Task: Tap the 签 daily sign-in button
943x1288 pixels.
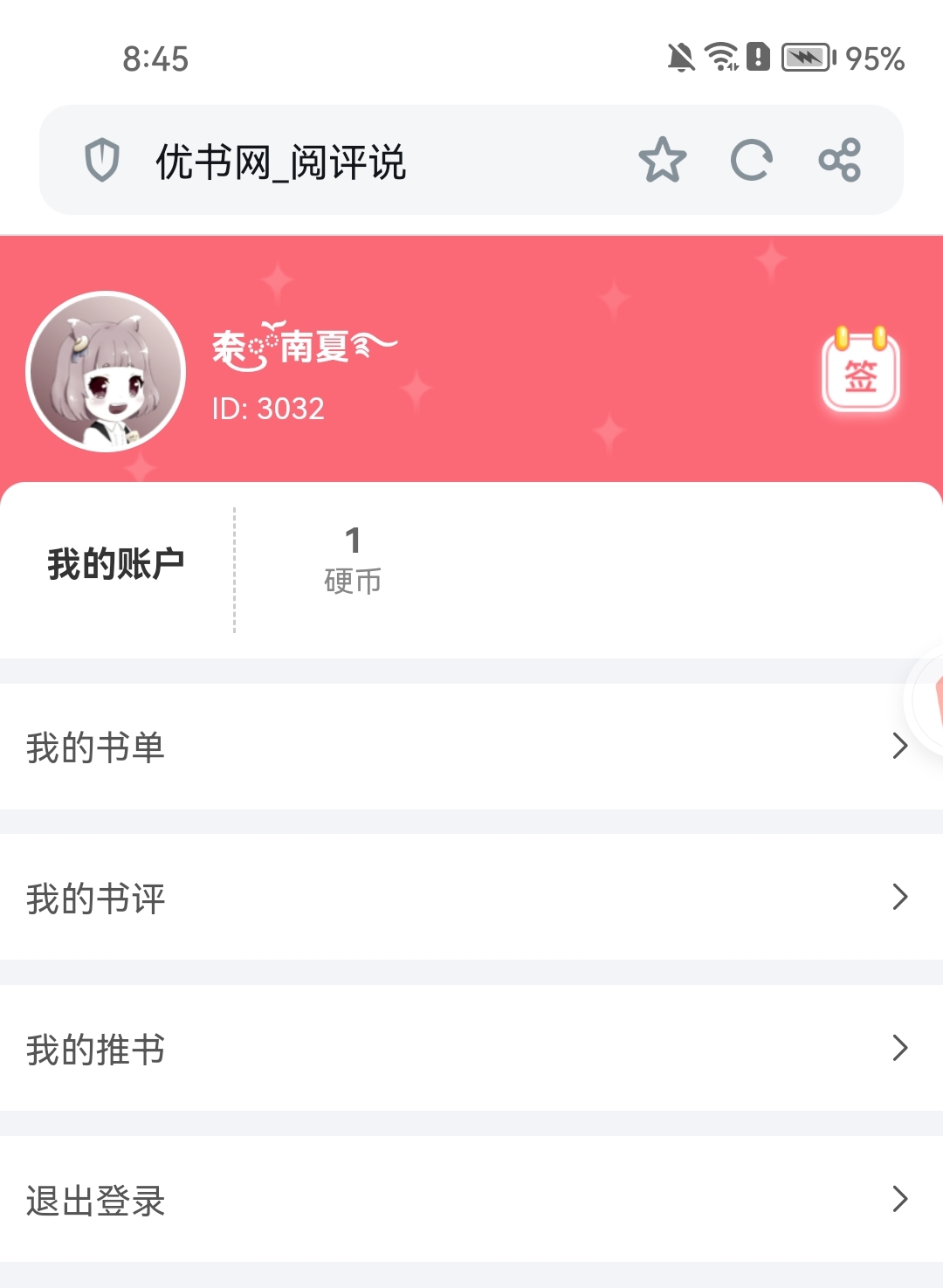Action: (x=860, y=373)
